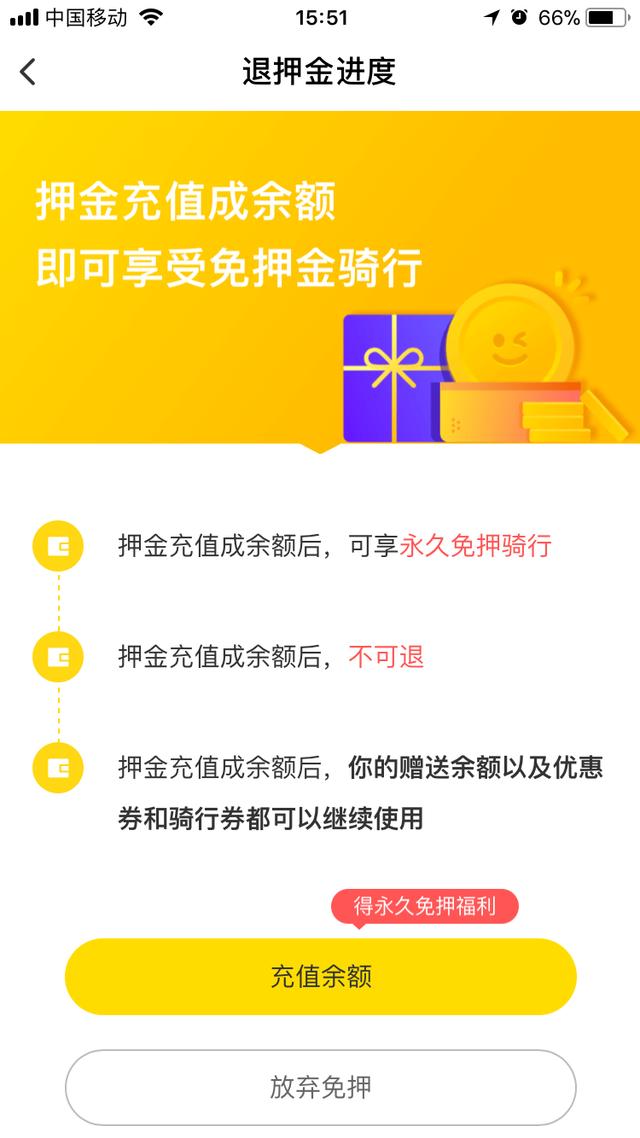Choose 放弃免押 to give up deposit-free
This screenshot has width=640, height=1138.
click(320, 1087)
